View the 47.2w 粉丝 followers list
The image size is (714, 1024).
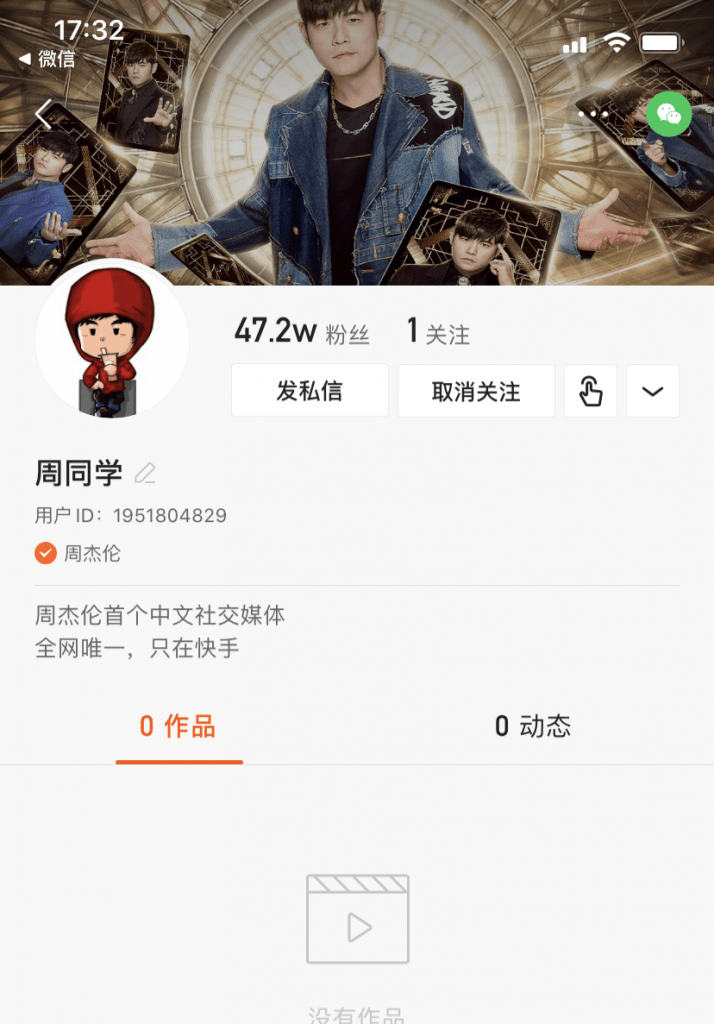pos(302,332)
